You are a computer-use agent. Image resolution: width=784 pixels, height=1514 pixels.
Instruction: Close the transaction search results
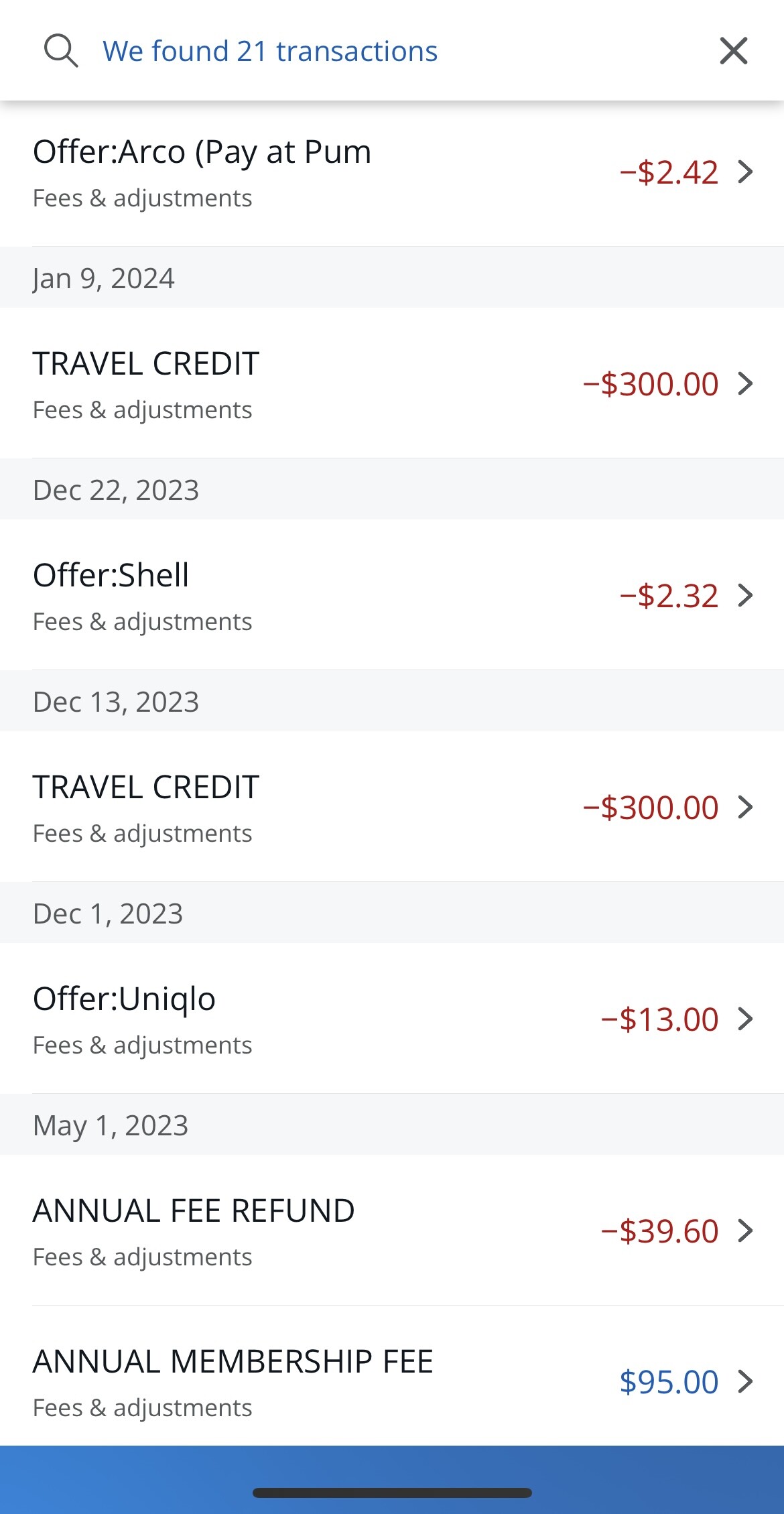coord(733,51)
